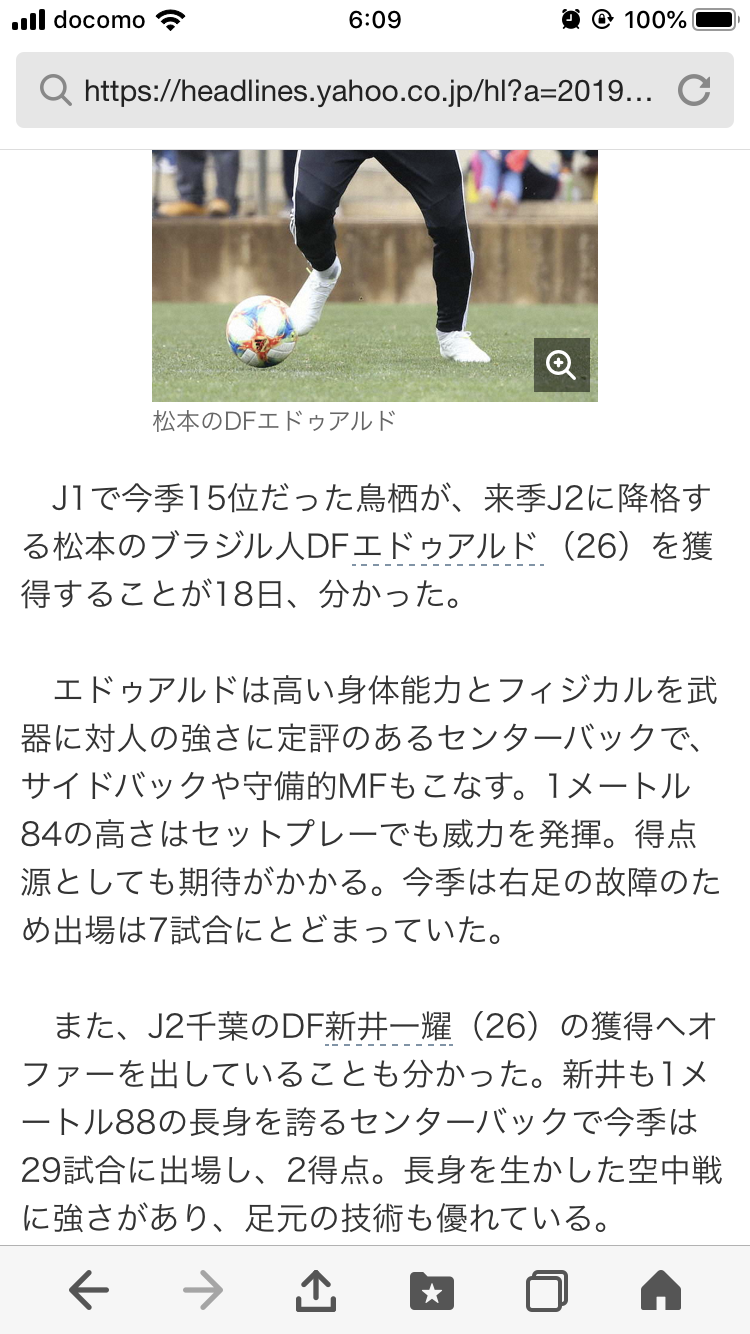
Task: Open the bookmarks folder
Action: 432,1291
